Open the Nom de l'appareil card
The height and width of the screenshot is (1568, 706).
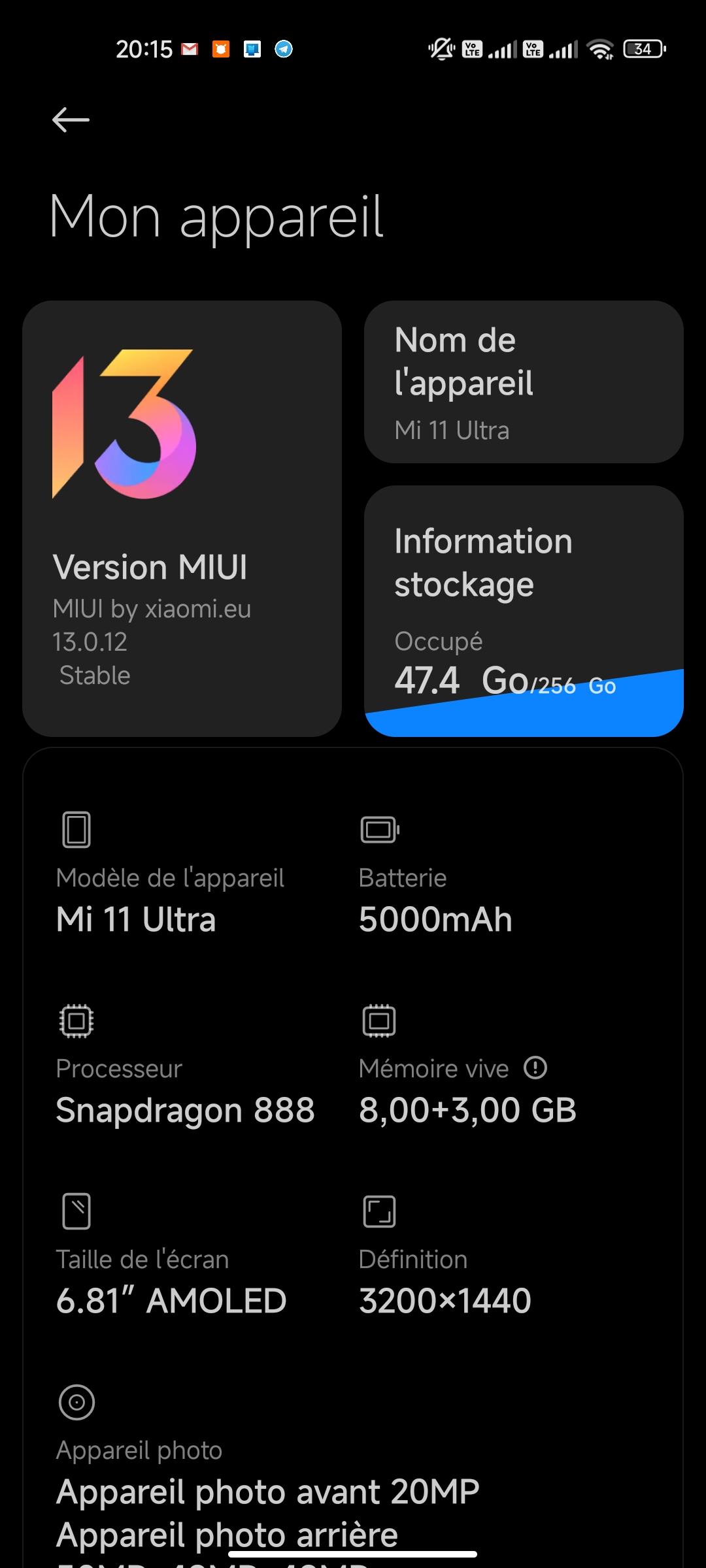coord(524,382)
